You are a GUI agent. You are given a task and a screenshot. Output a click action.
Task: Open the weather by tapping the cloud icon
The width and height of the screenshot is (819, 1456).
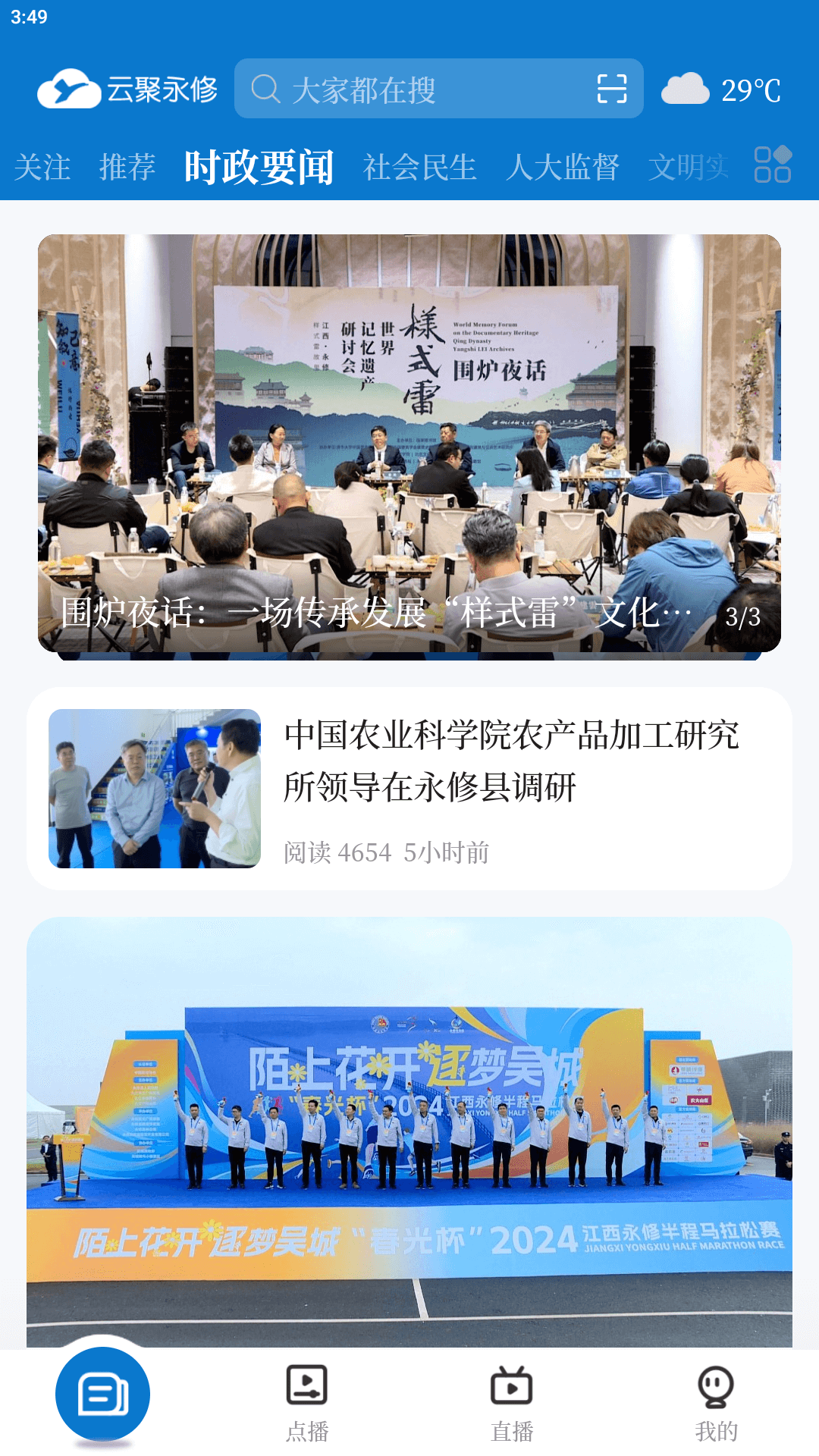685,89
